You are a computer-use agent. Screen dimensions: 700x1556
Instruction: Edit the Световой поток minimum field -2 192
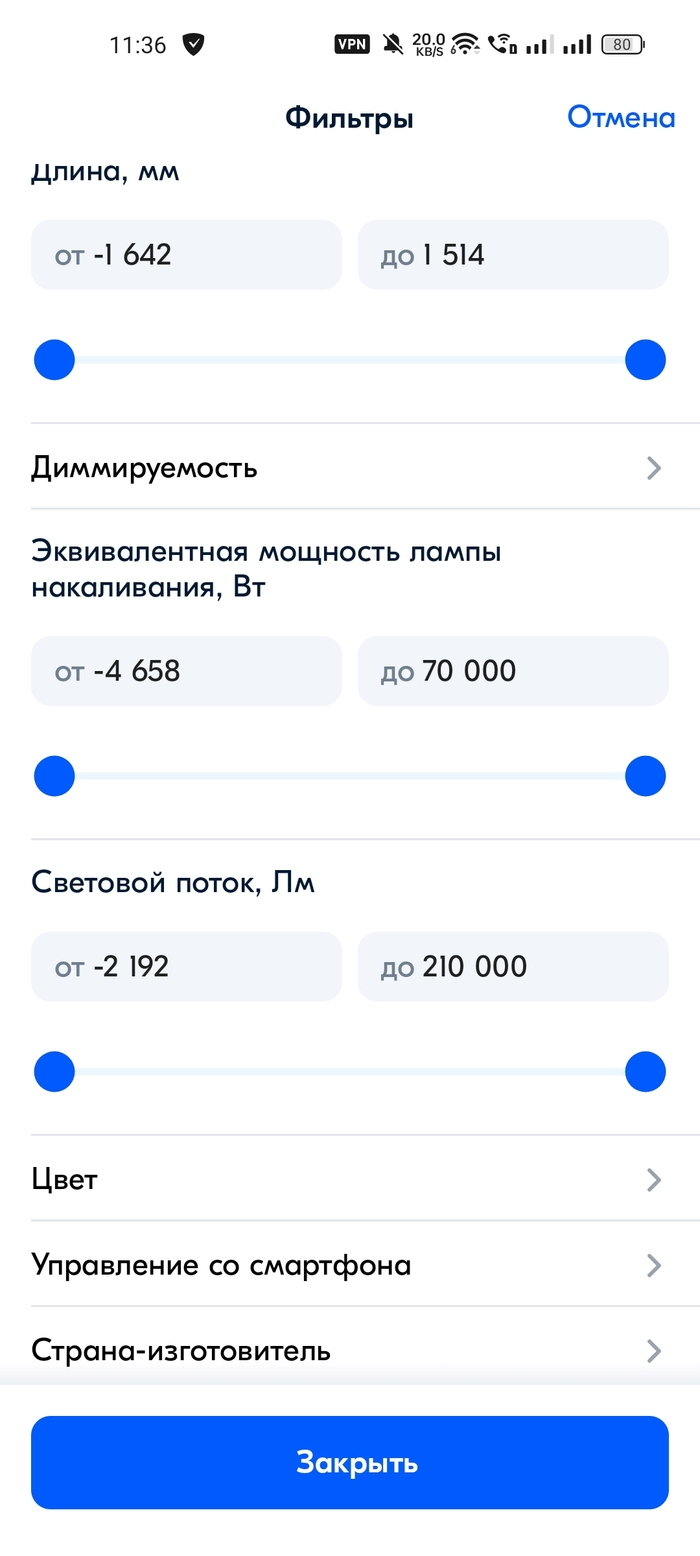tap(186, 967)
